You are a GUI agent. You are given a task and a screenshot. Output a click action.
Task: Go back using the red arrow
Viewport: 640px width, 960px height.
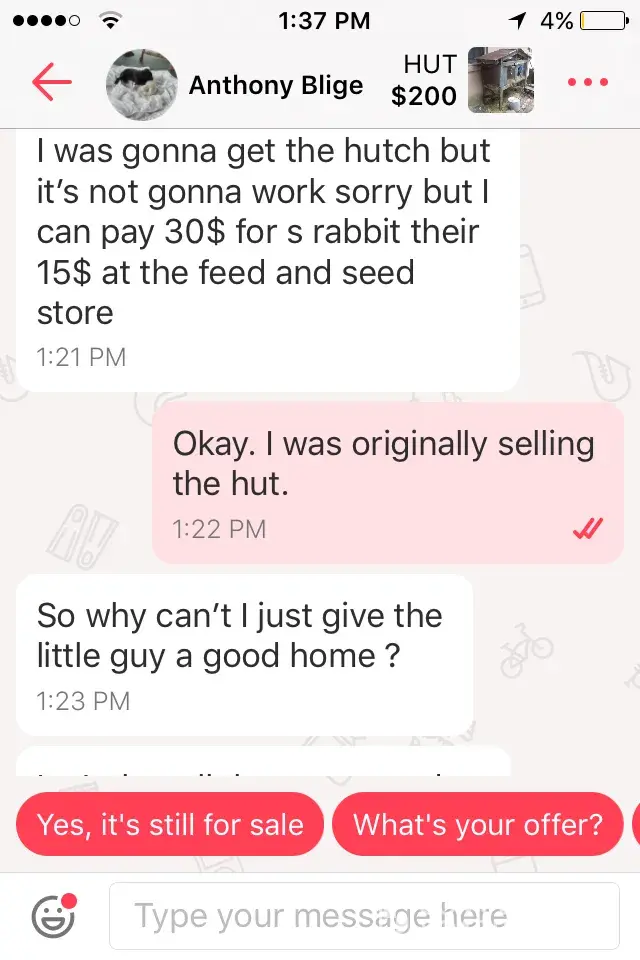51,83
